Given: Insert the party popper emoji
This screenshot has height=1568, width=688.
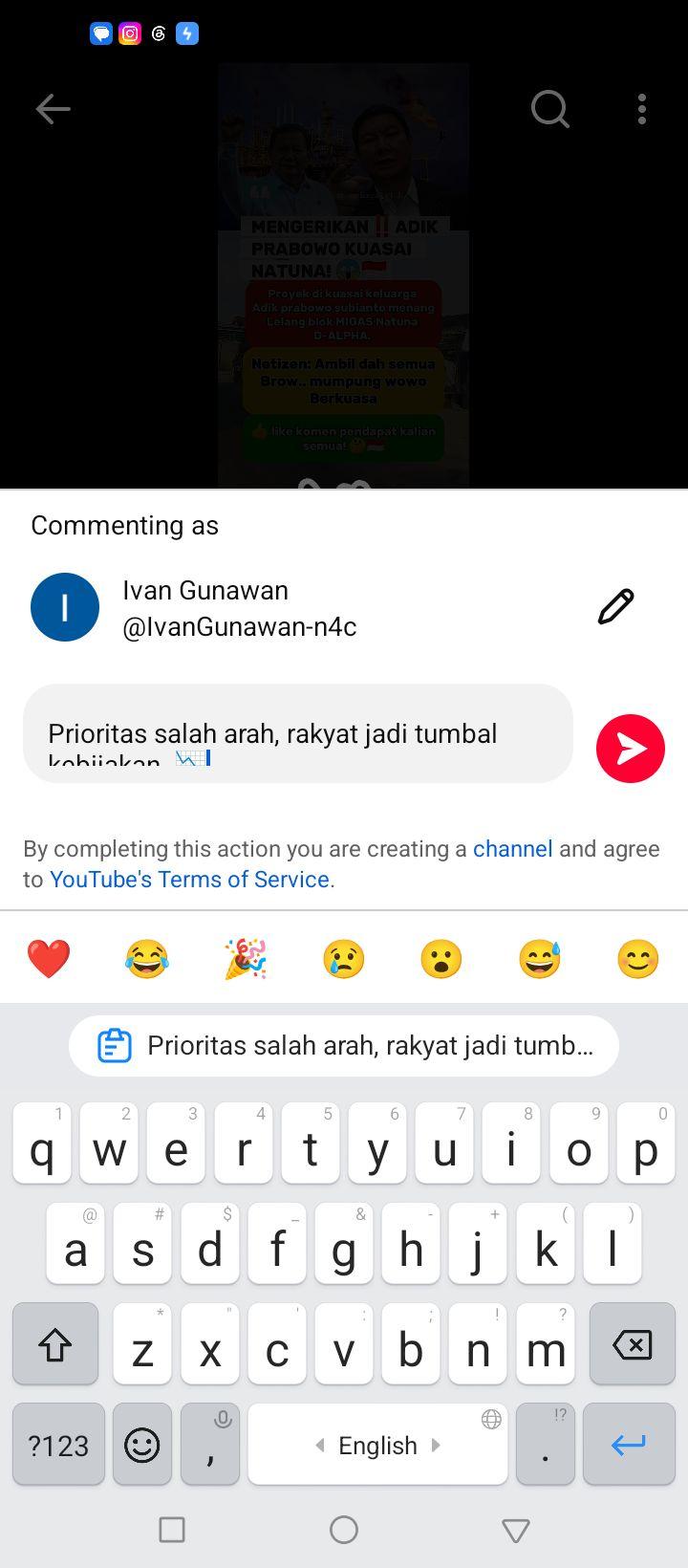Looking at the screenshot, I should (x=246, y=959).
